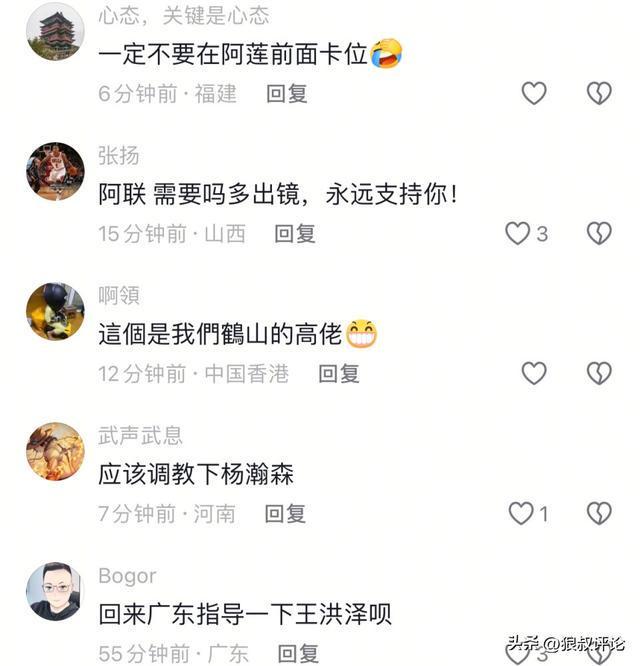
Task: Reply to 武声武息's comment
Action: coord(285,514)
